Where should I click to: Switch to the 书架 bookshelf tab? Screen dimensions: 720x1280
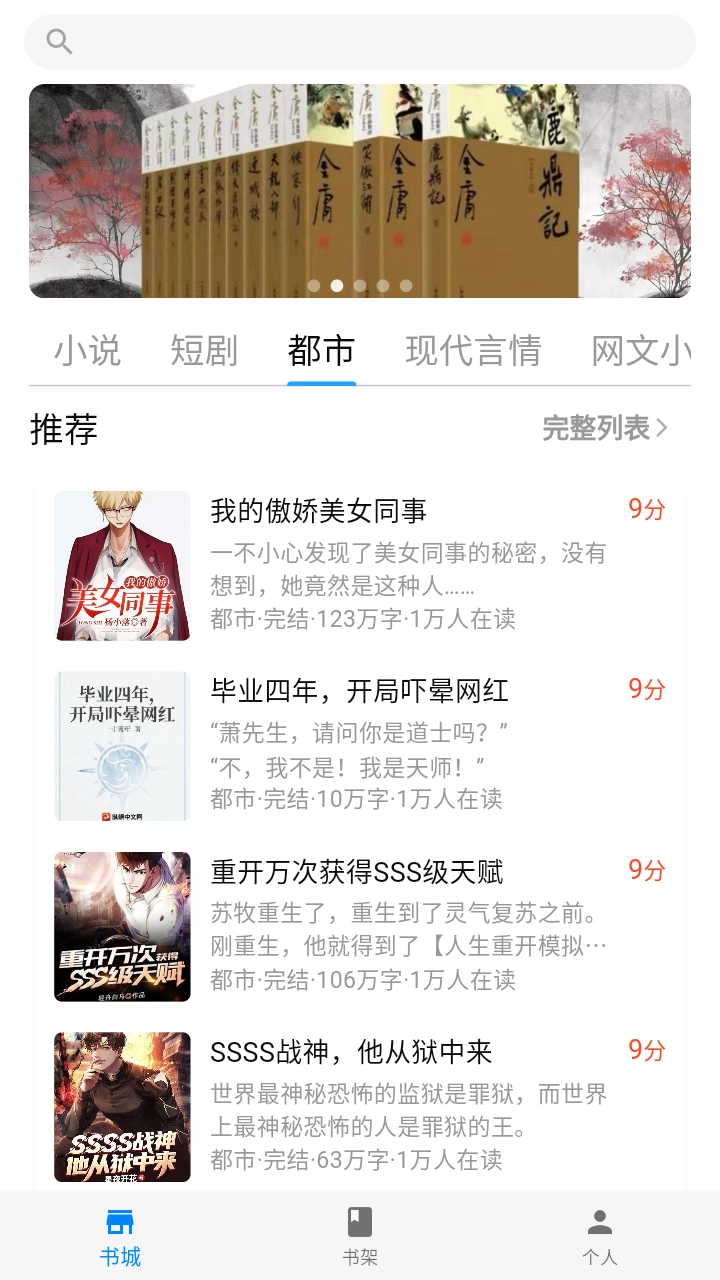point(360,1236)
